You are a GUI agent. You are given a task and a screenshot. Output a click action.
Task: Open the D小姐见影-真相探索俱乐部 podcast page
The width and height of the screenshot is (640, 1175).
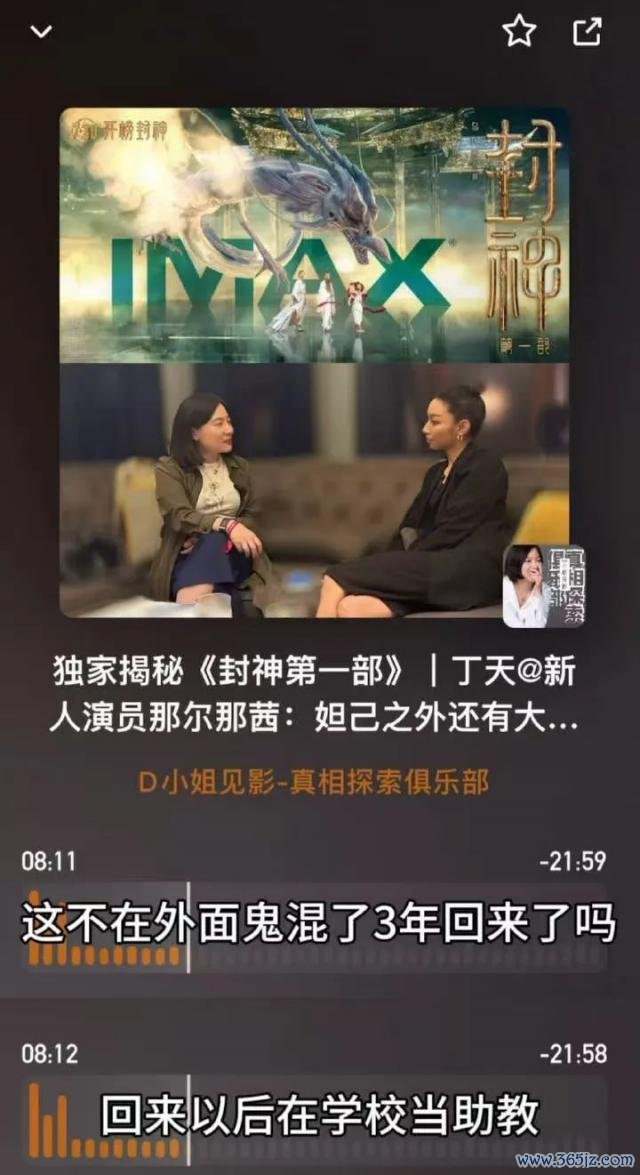pyautogui.click(x=313, y=781)
